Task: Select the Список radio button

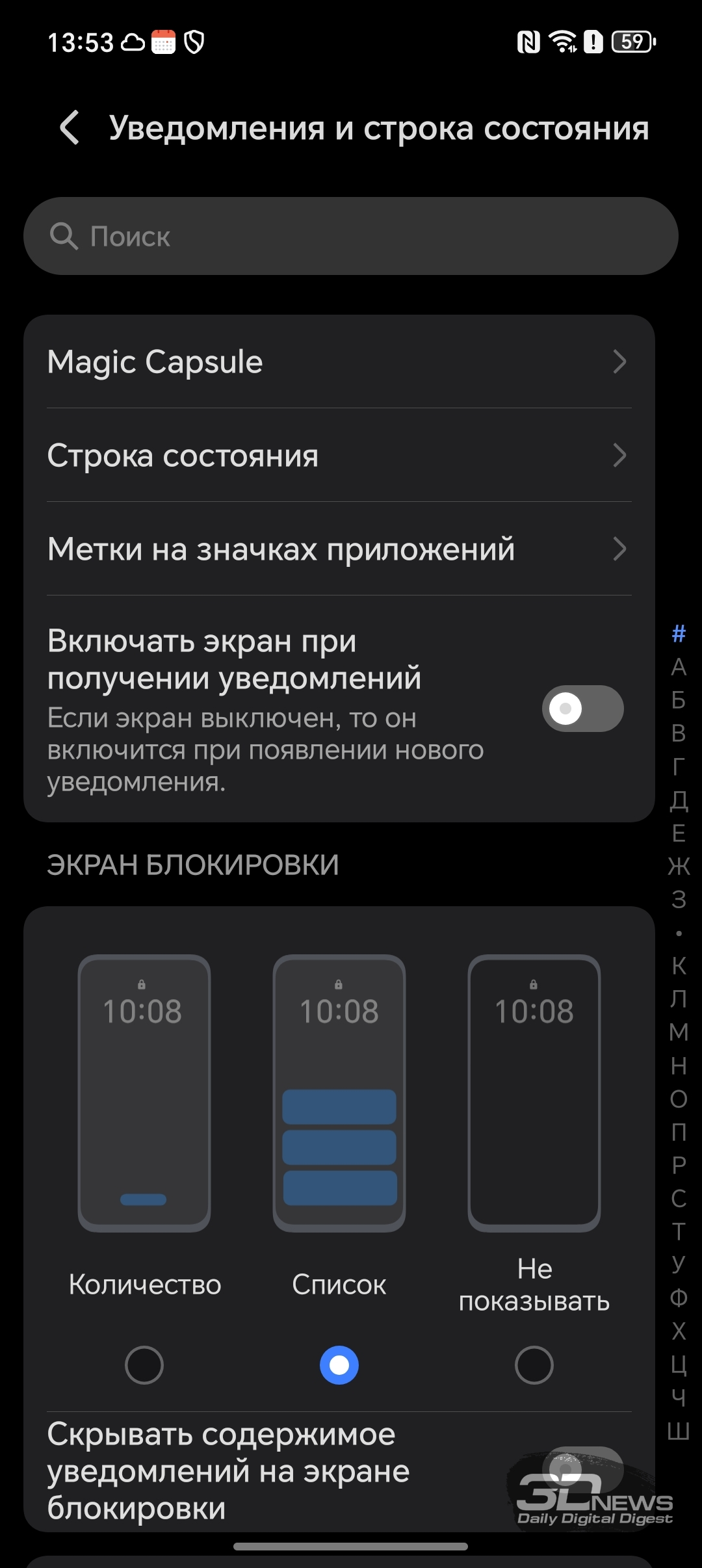Action: [339, 1365]
